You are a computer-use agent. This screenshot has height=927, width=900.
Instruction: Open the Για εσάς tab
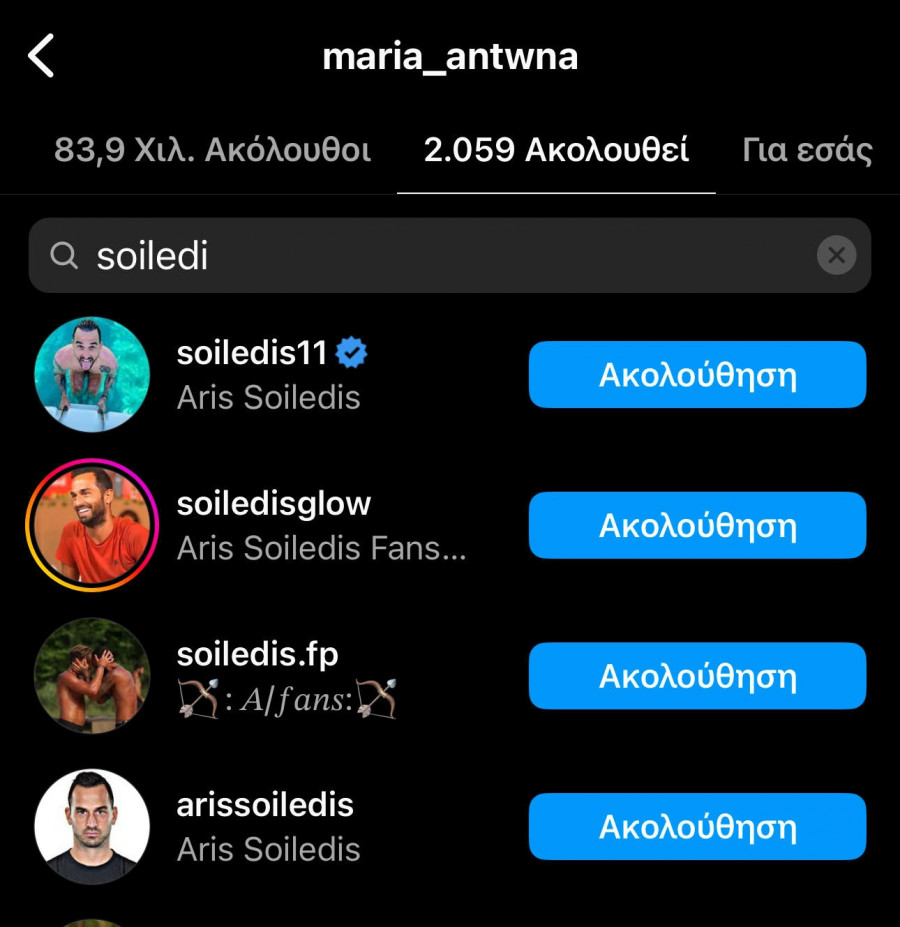click(807, 151)
